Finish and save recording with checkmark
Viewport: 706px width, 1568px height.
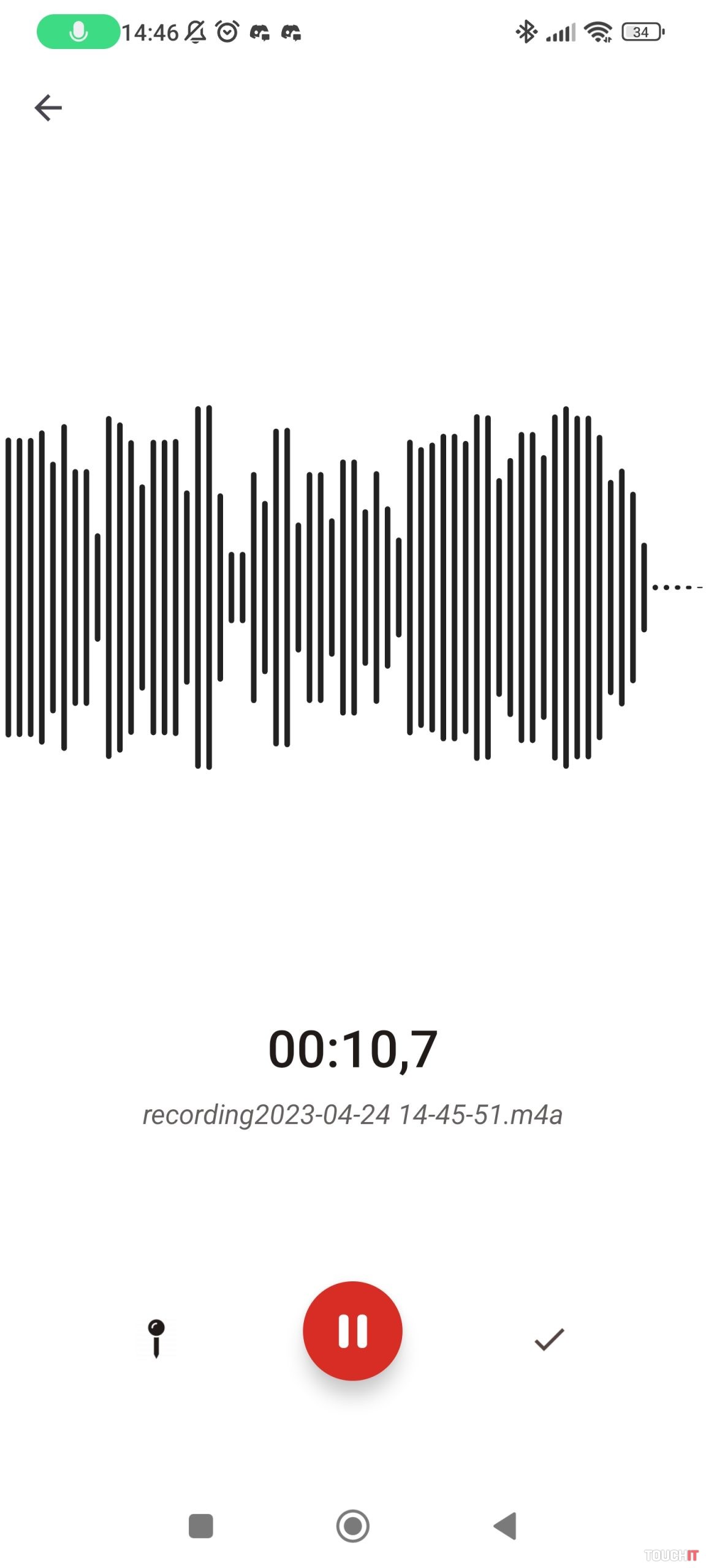pos(548,1339)
